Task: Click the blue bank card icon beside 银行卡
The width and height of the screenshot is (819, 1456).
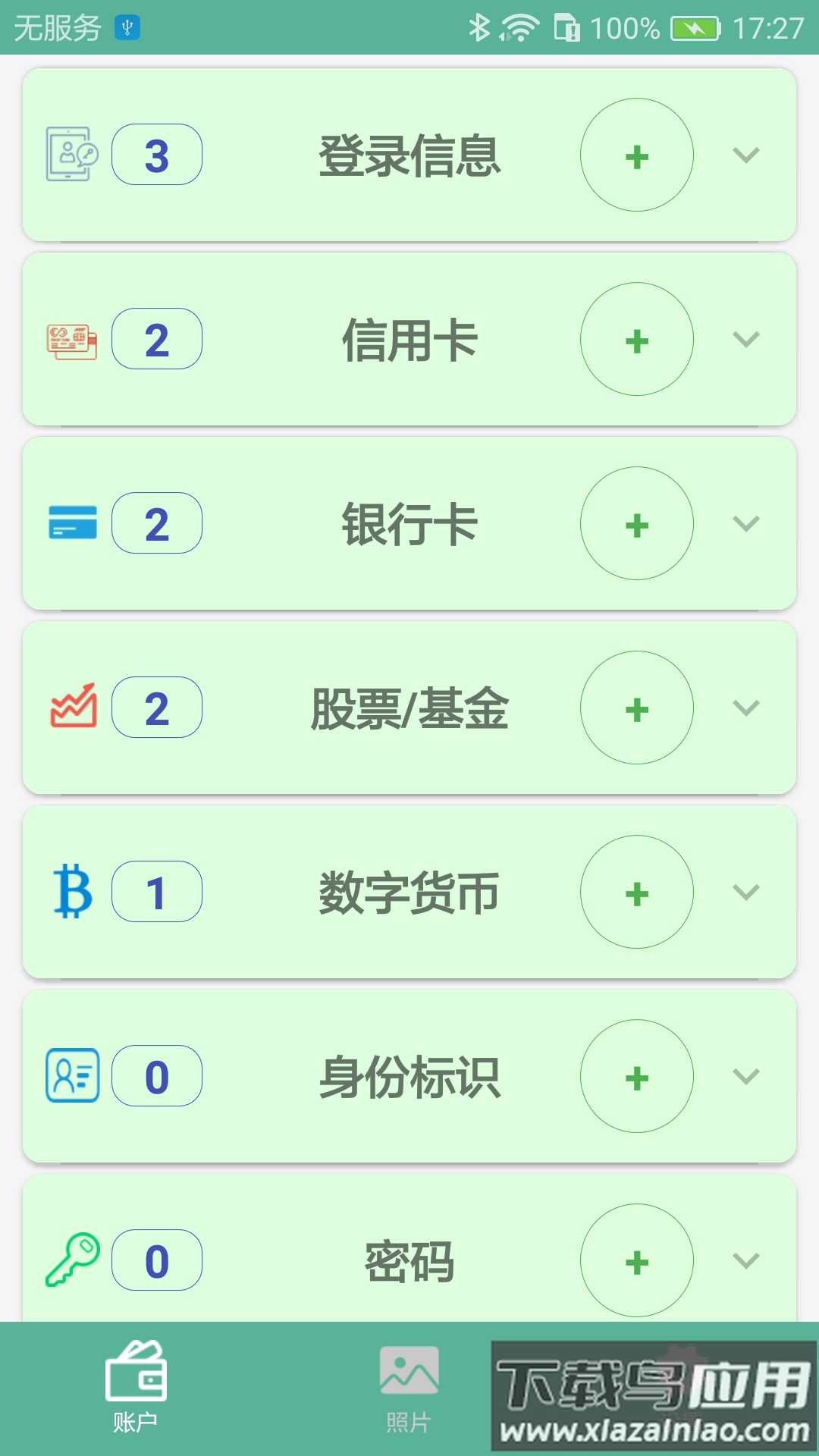Action: click(72, 523)
